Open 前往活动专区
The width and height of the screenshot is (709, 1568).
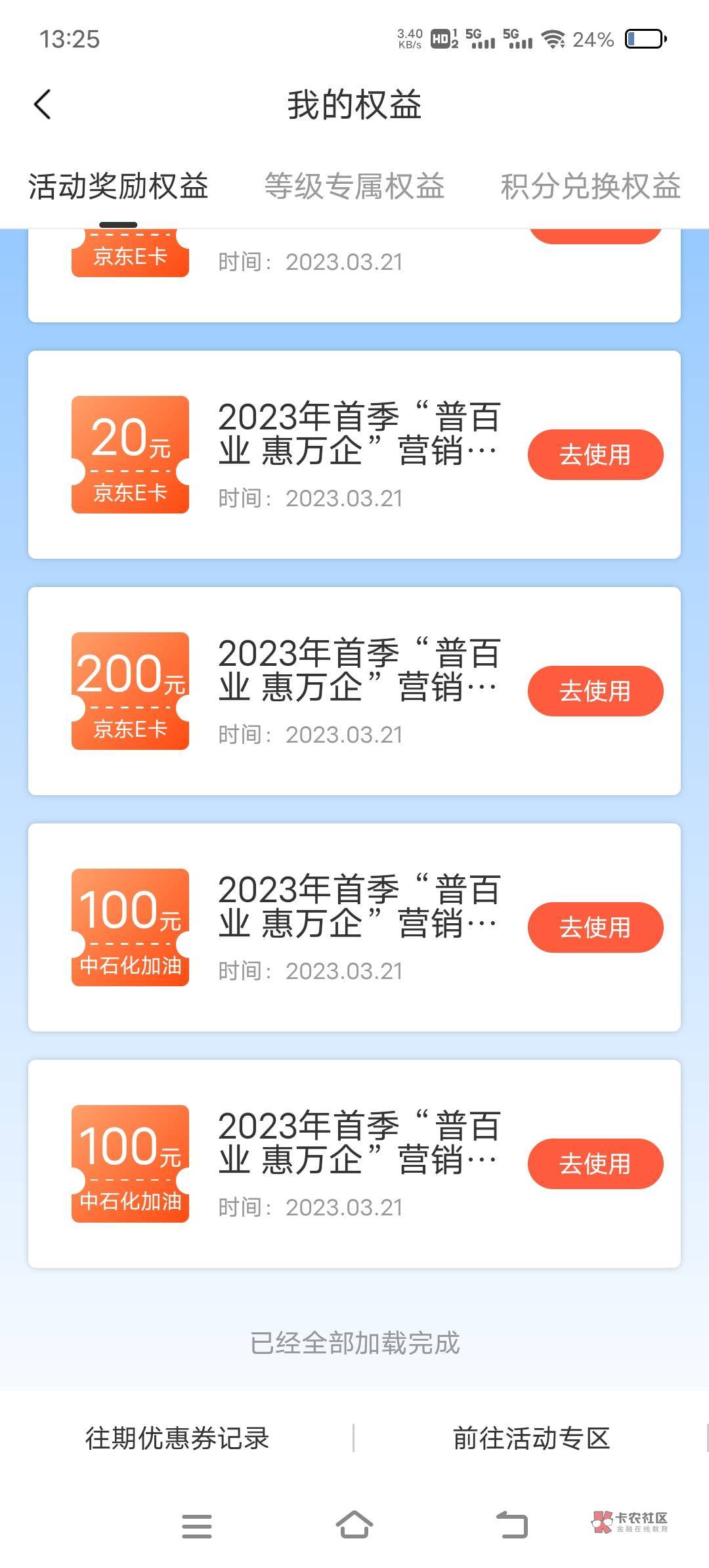point(532,1438)
